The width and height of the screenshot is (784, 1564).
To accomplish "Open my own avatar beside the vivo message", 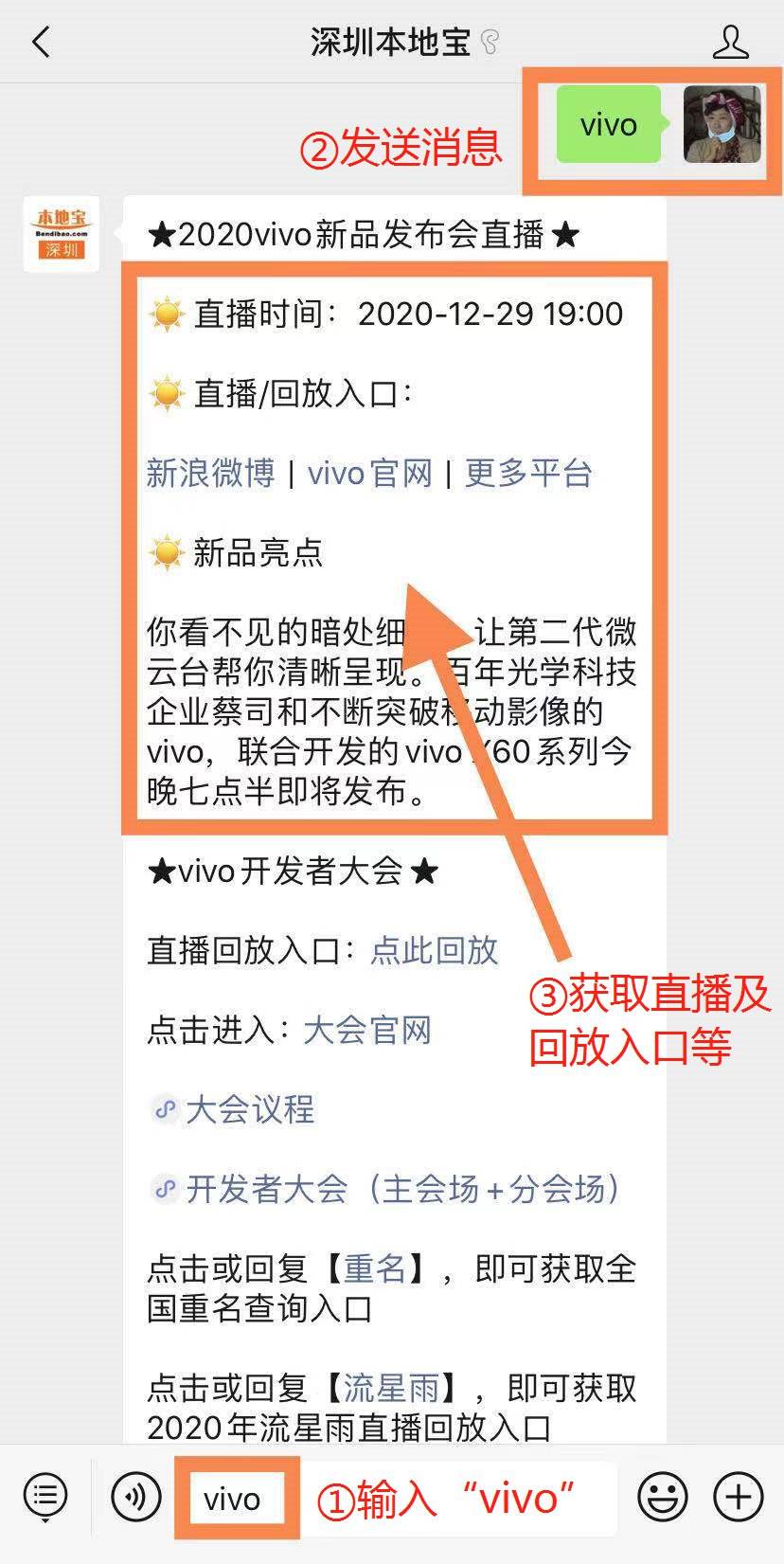I will (722, 124).
